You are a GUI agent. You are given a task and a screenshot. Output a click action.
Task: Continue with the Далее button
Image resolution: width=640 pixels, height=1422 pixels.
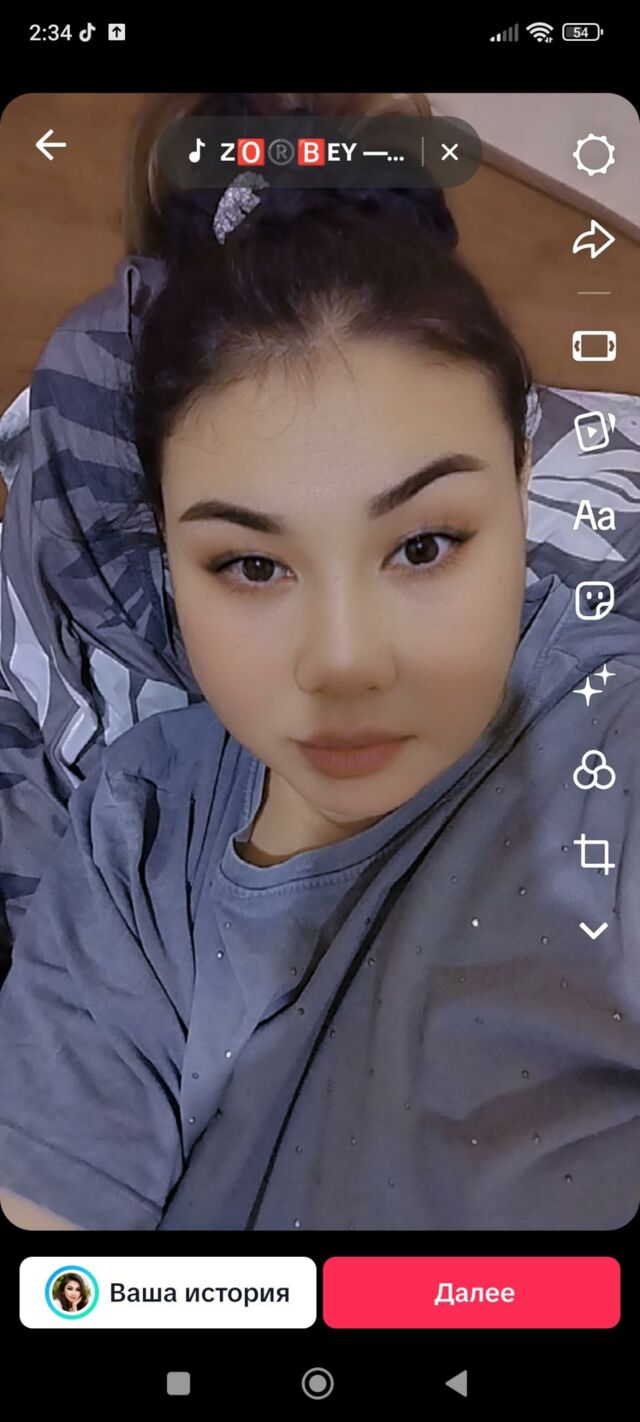(472, 1292)
